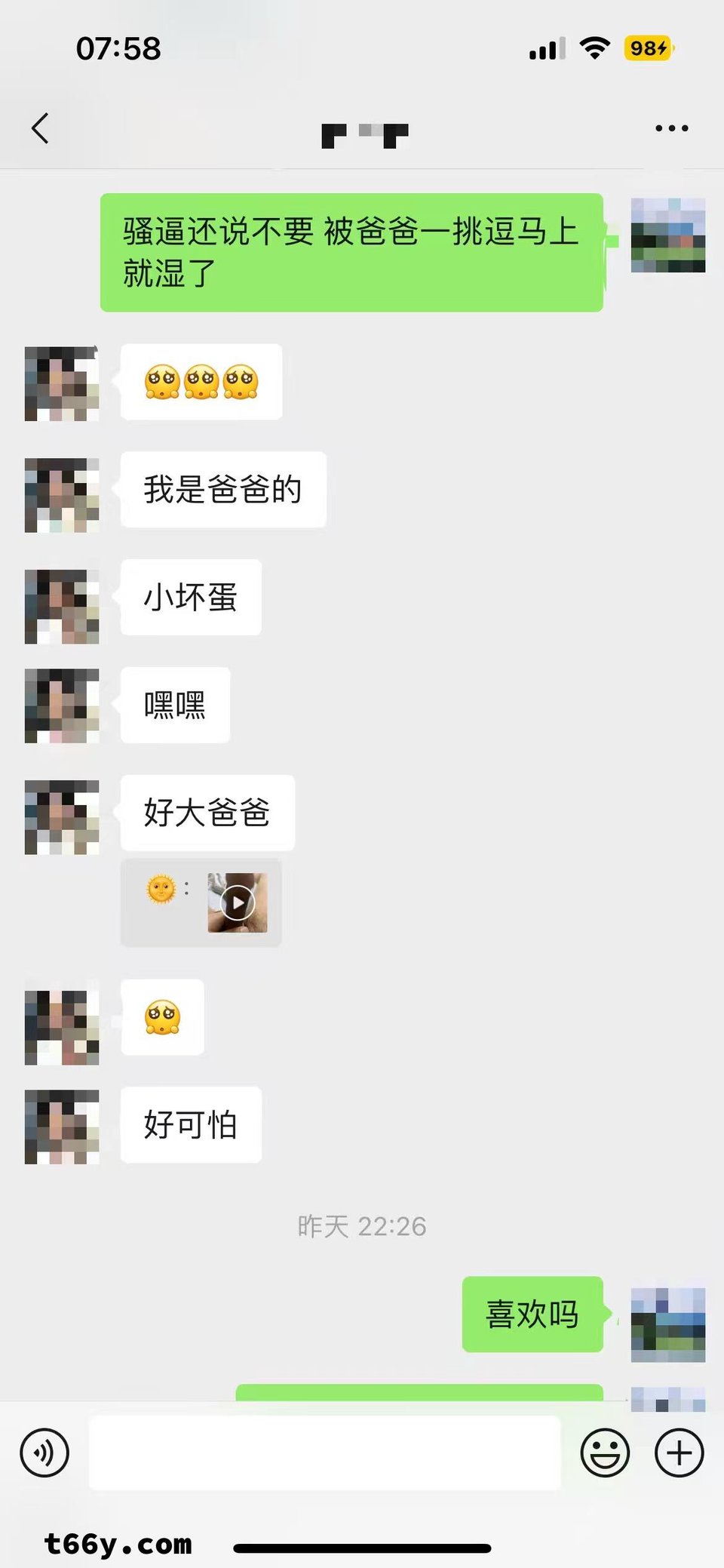Viewport: 724px width, 1568px height.
Task: Switch to voice message input
Action: (44, 1453)
